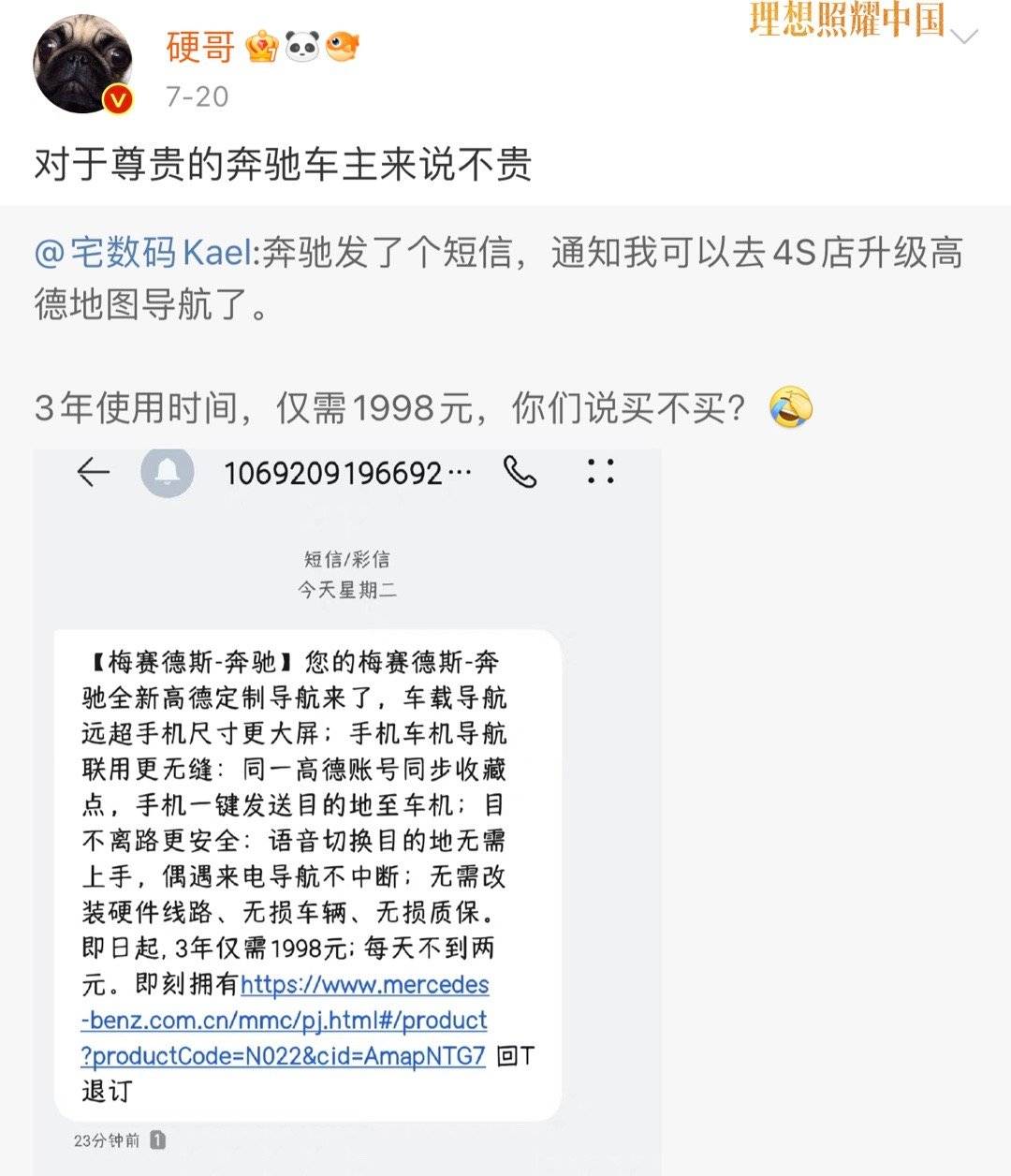Open the 硬哥 username profile
This screenshot has height=1176, width=1011.
199,46
